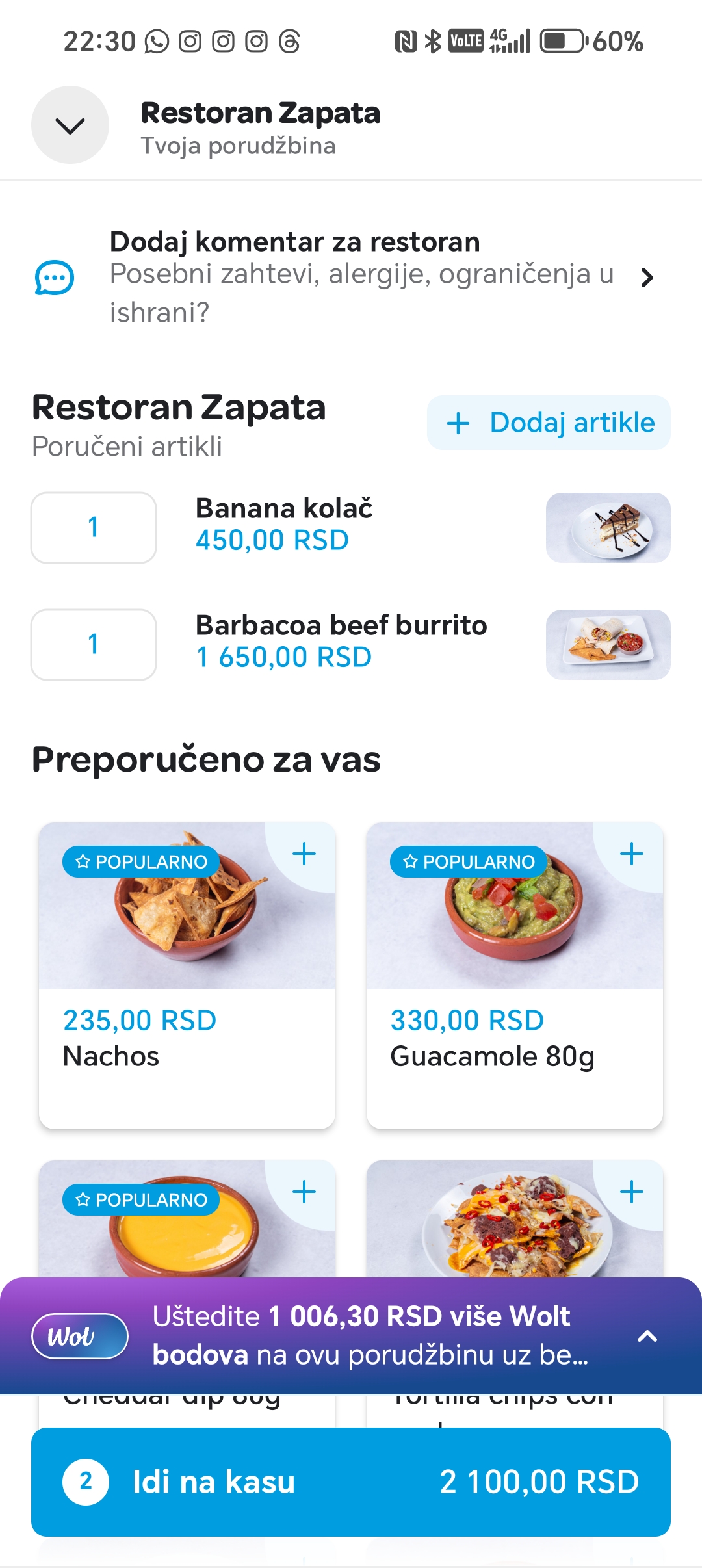Proceed with Idi na kasu
702x1568 pixels.
[351, 1482]
